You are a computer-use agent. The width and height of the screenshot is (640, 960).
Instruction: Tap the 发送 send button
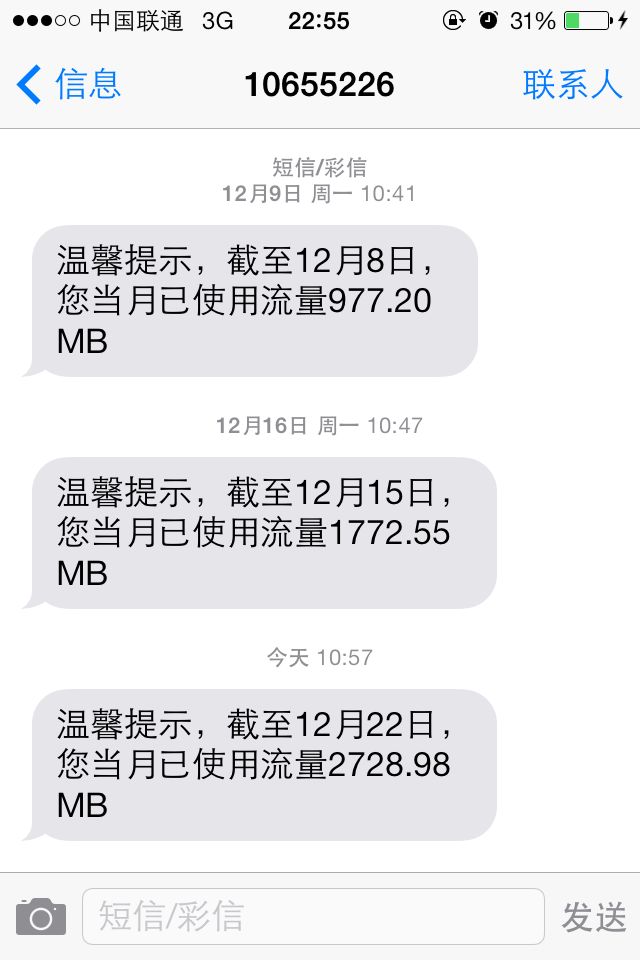(x=594, y=917)
